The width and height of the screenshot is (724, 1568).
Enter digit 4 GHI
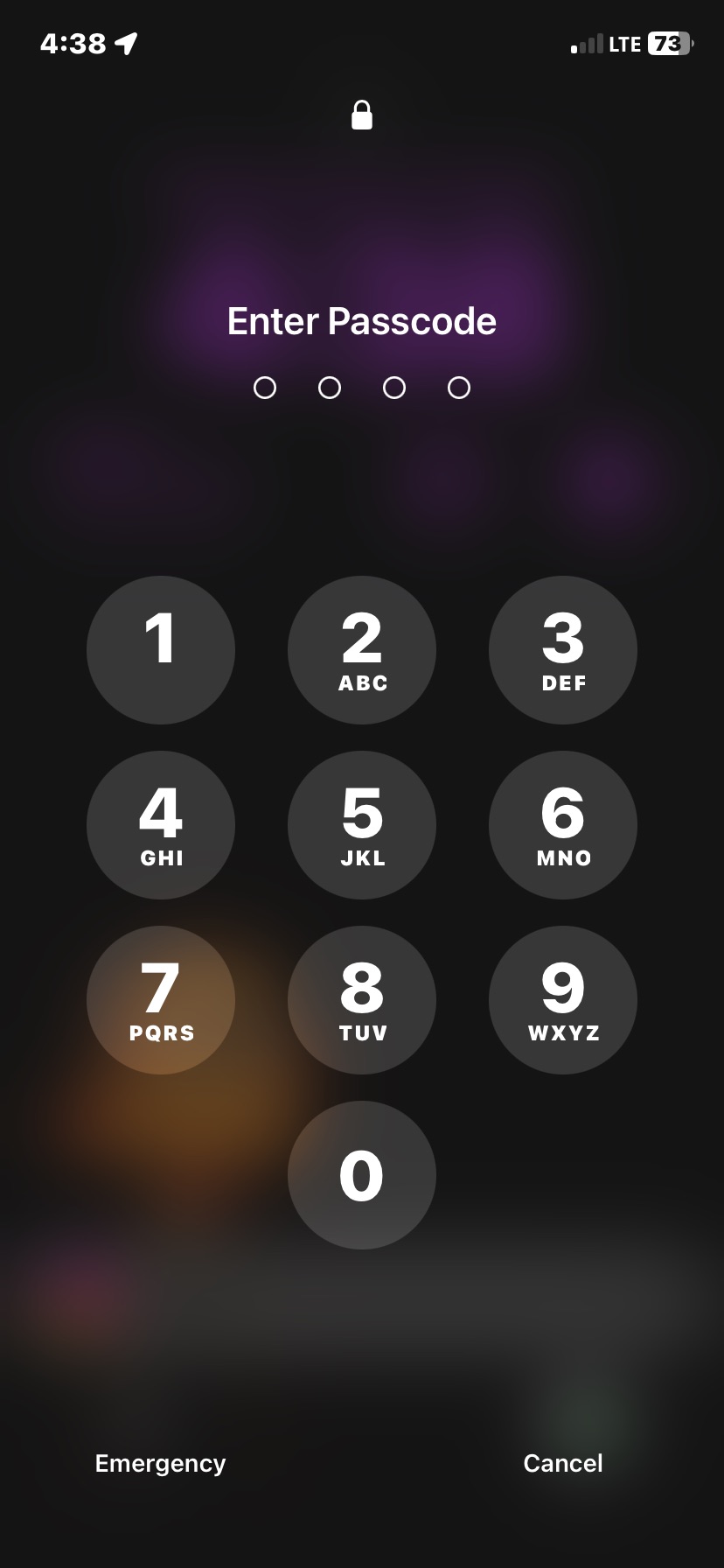click(x=161, y=825)
